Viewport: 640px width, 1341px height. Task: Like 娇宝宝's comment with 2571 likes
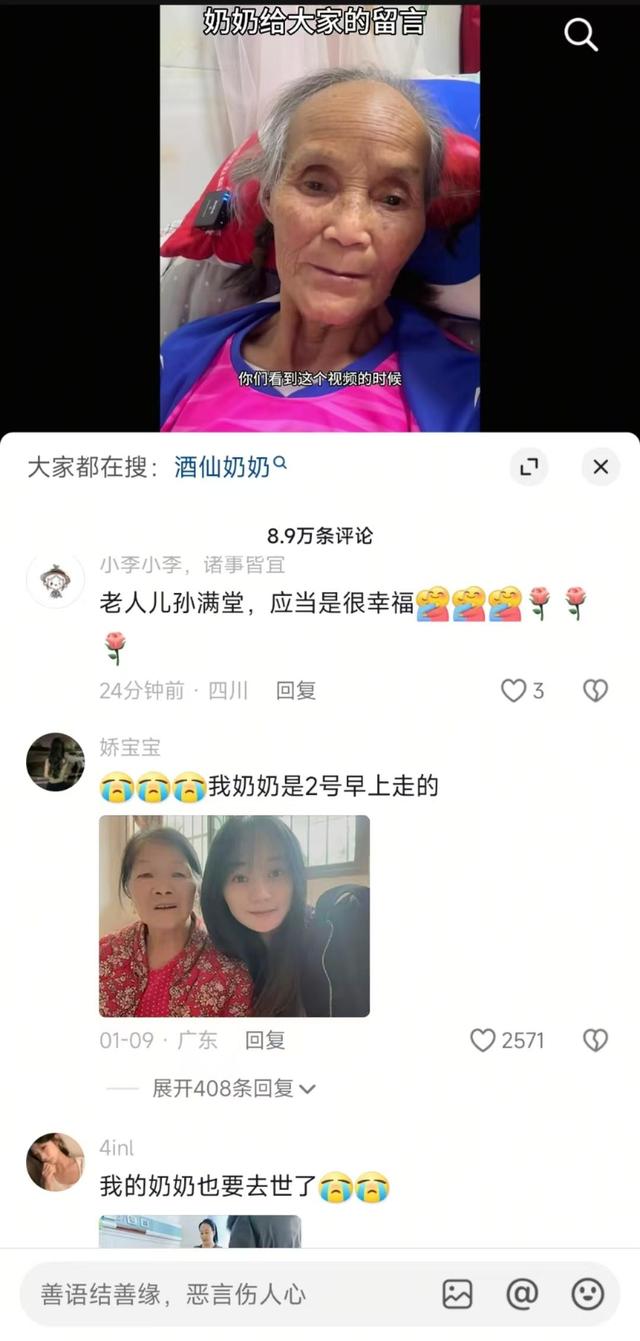pyautogui.click(x=484, y=1040)
